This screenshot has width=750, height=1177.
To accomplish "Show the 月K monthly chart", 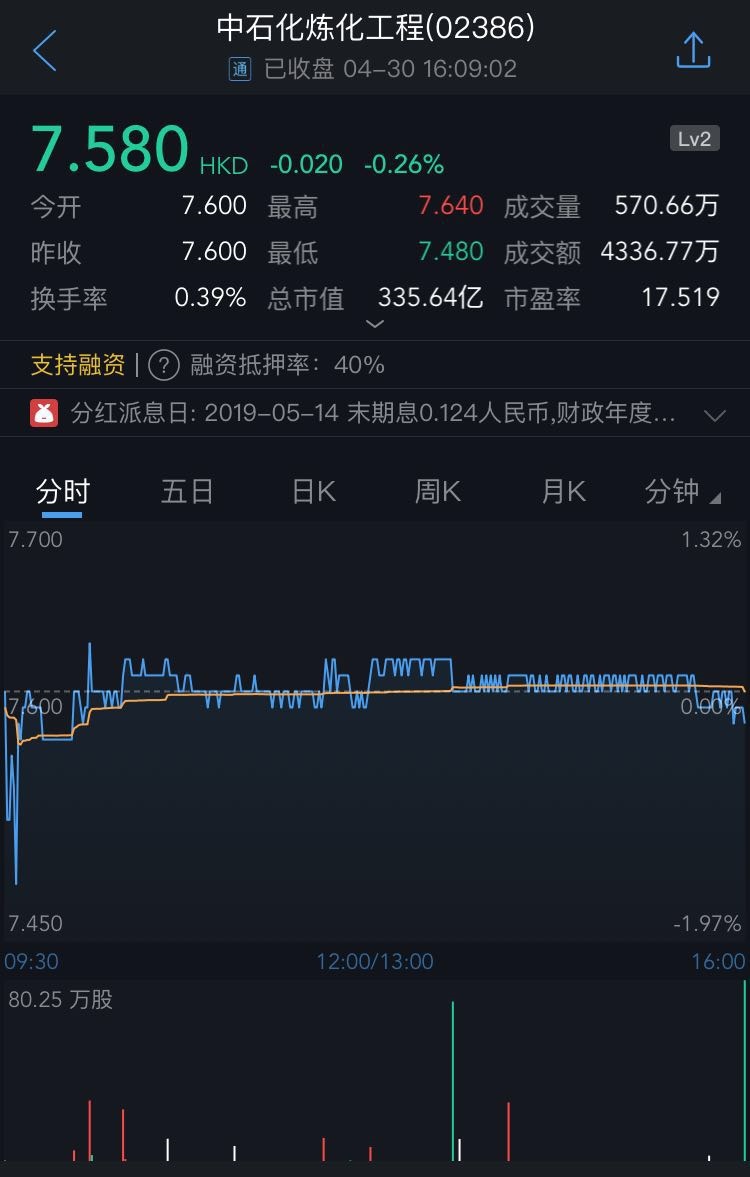I will pos(563,492).
